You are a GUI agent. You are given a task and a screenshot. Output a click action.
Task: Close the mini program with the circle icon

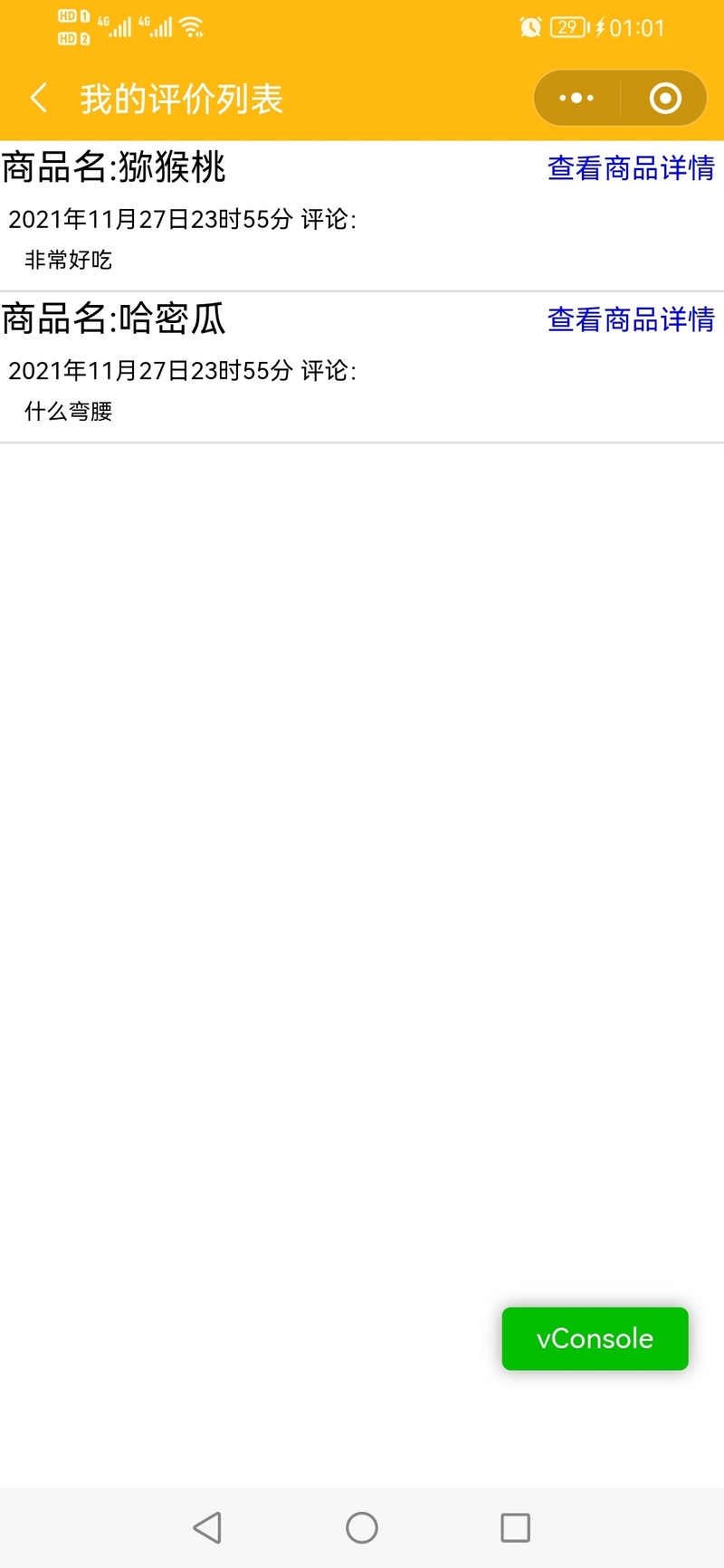(x=665, y=98)
